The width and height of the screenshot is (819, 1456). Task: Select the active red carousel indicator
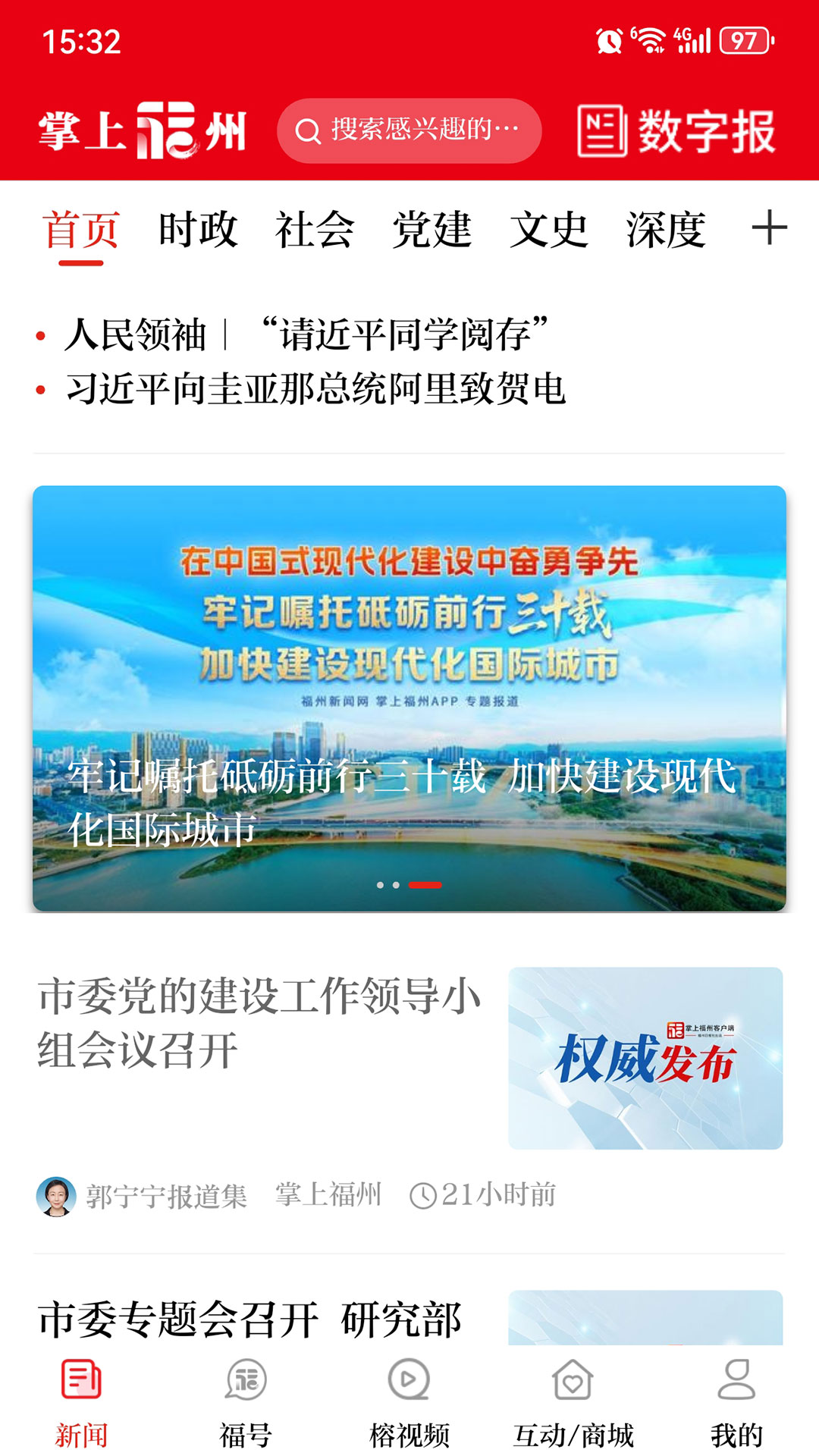tap(424, 884)
